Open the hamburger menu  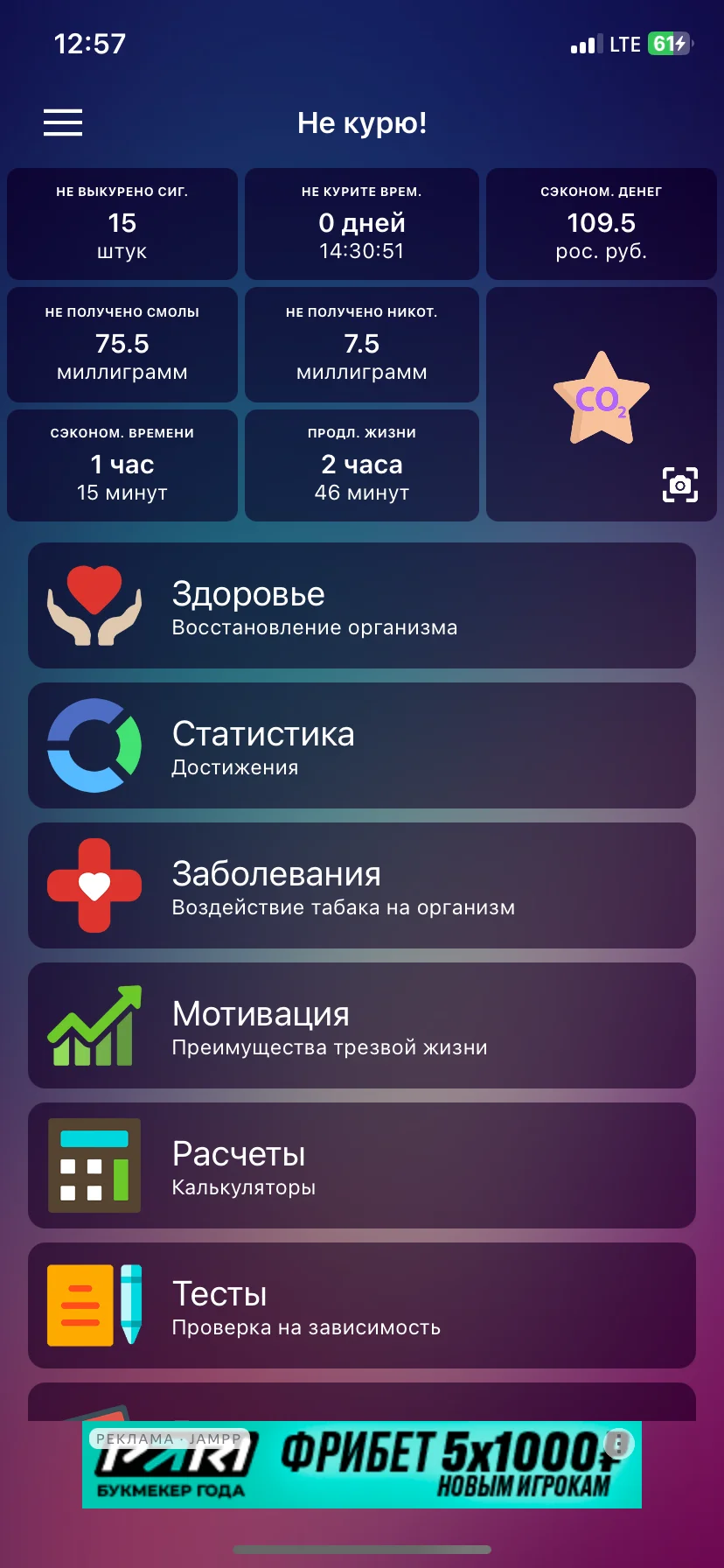pos(63,122)
